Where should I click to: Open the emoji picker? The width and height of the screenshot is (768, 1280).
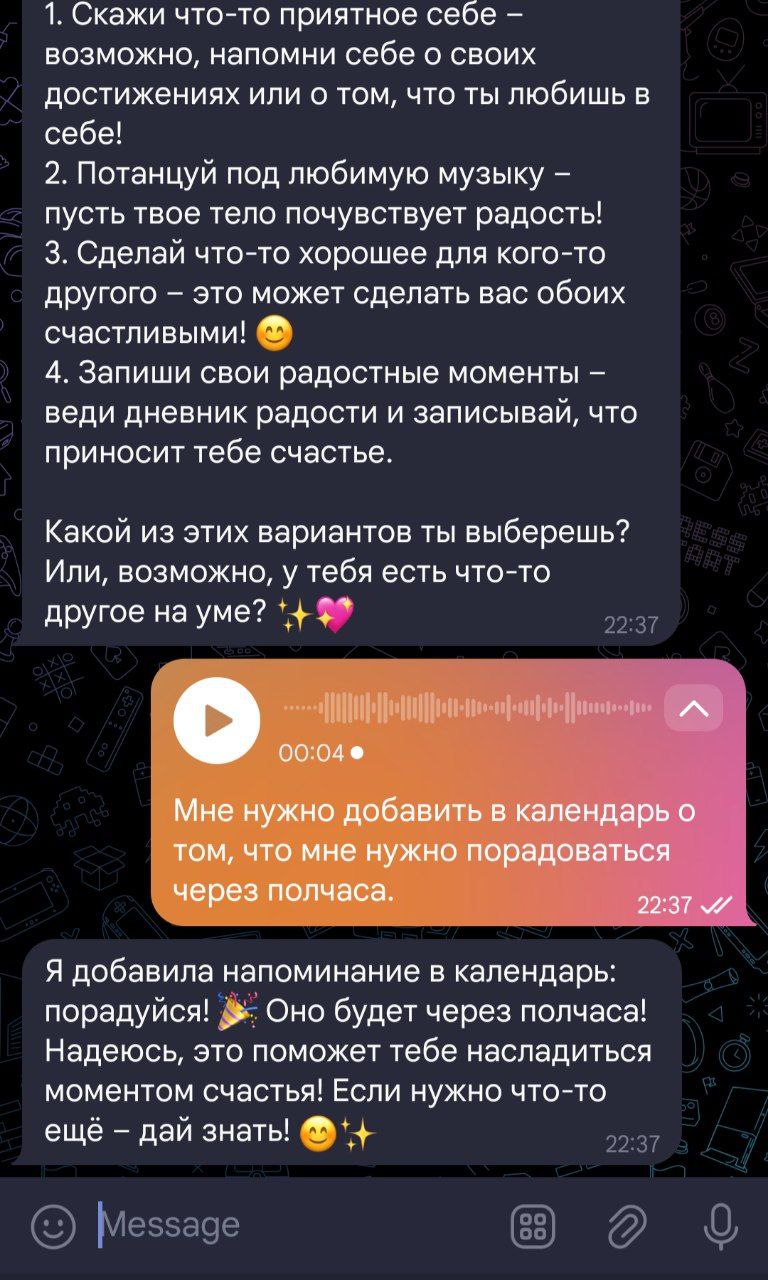tap(53, 1226)
